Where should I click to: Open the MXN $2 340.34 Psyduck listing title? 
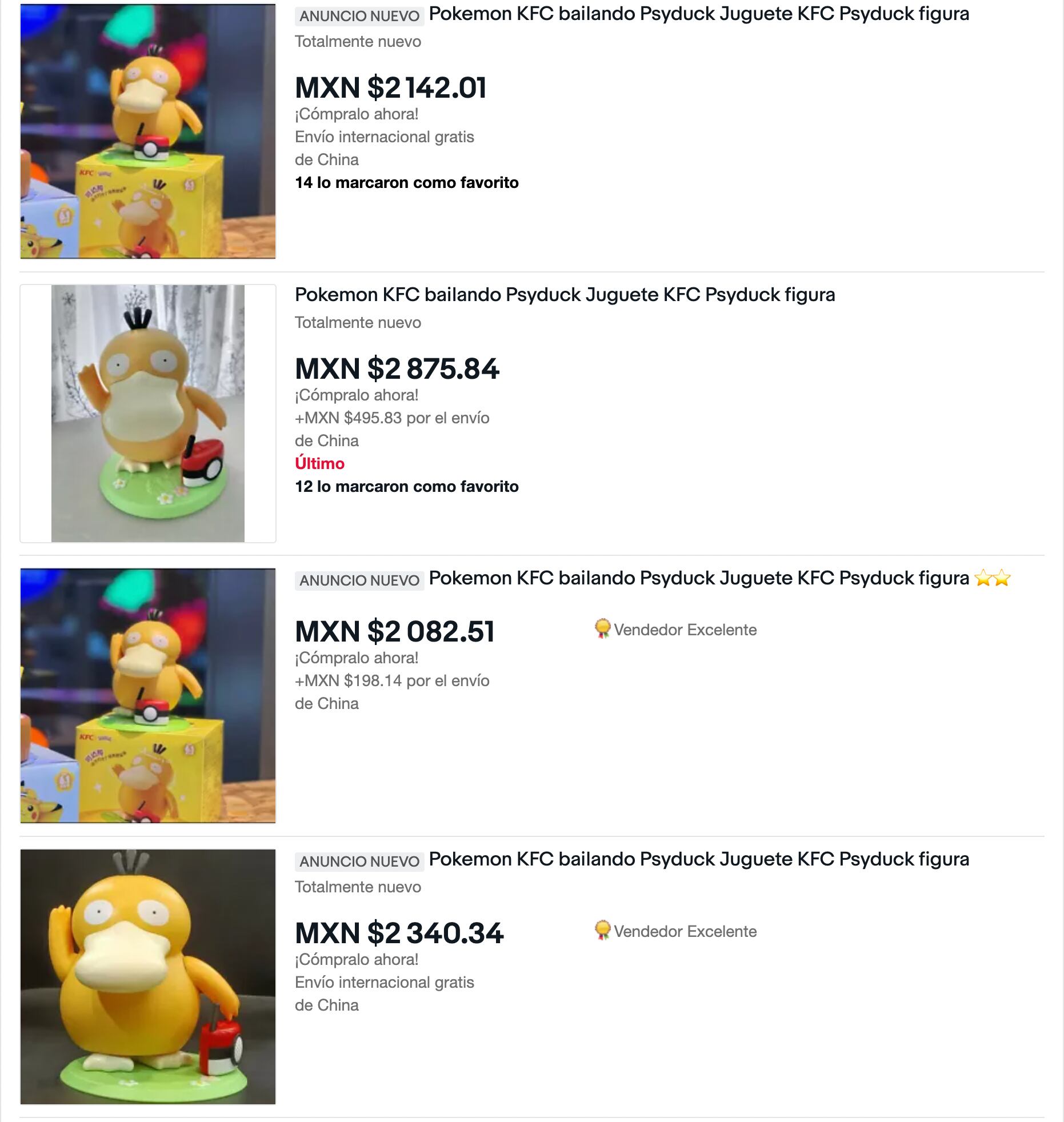coord(698,859)
